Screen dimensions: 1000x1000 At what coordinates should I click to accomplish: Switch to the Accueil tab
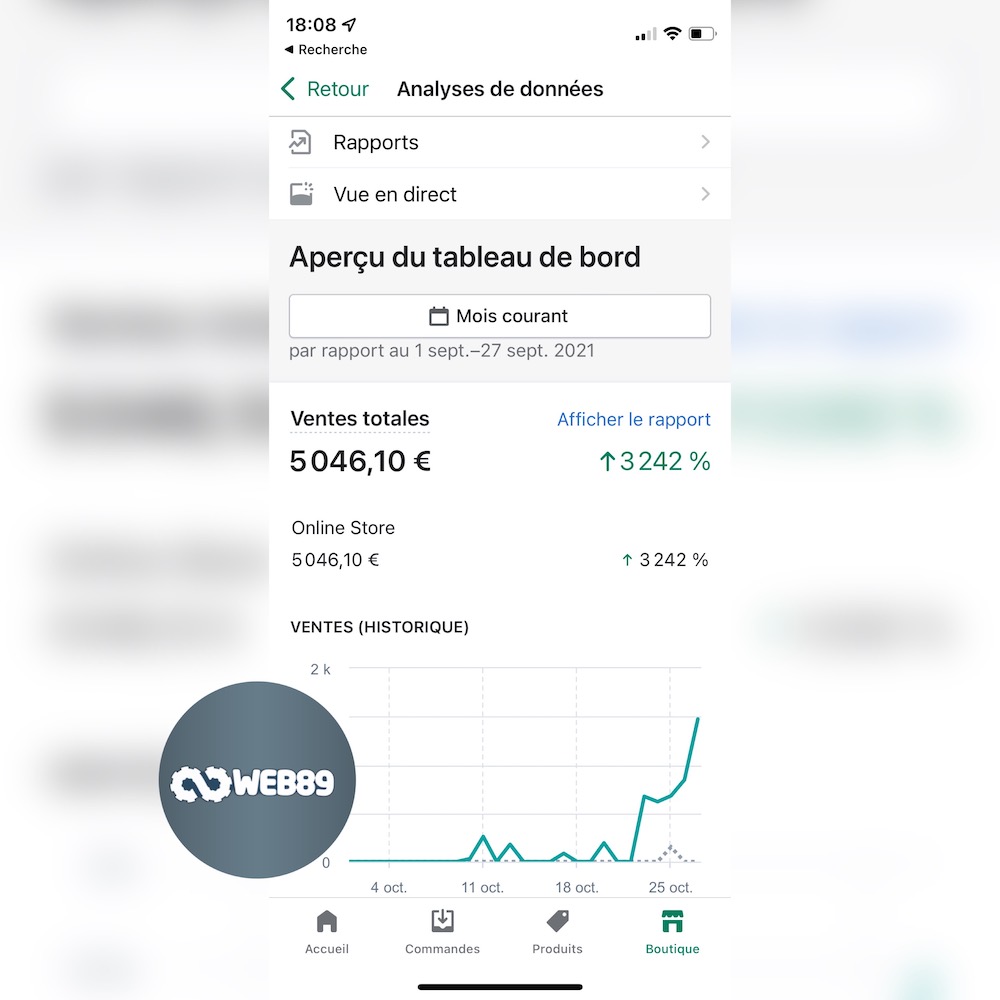327,931
